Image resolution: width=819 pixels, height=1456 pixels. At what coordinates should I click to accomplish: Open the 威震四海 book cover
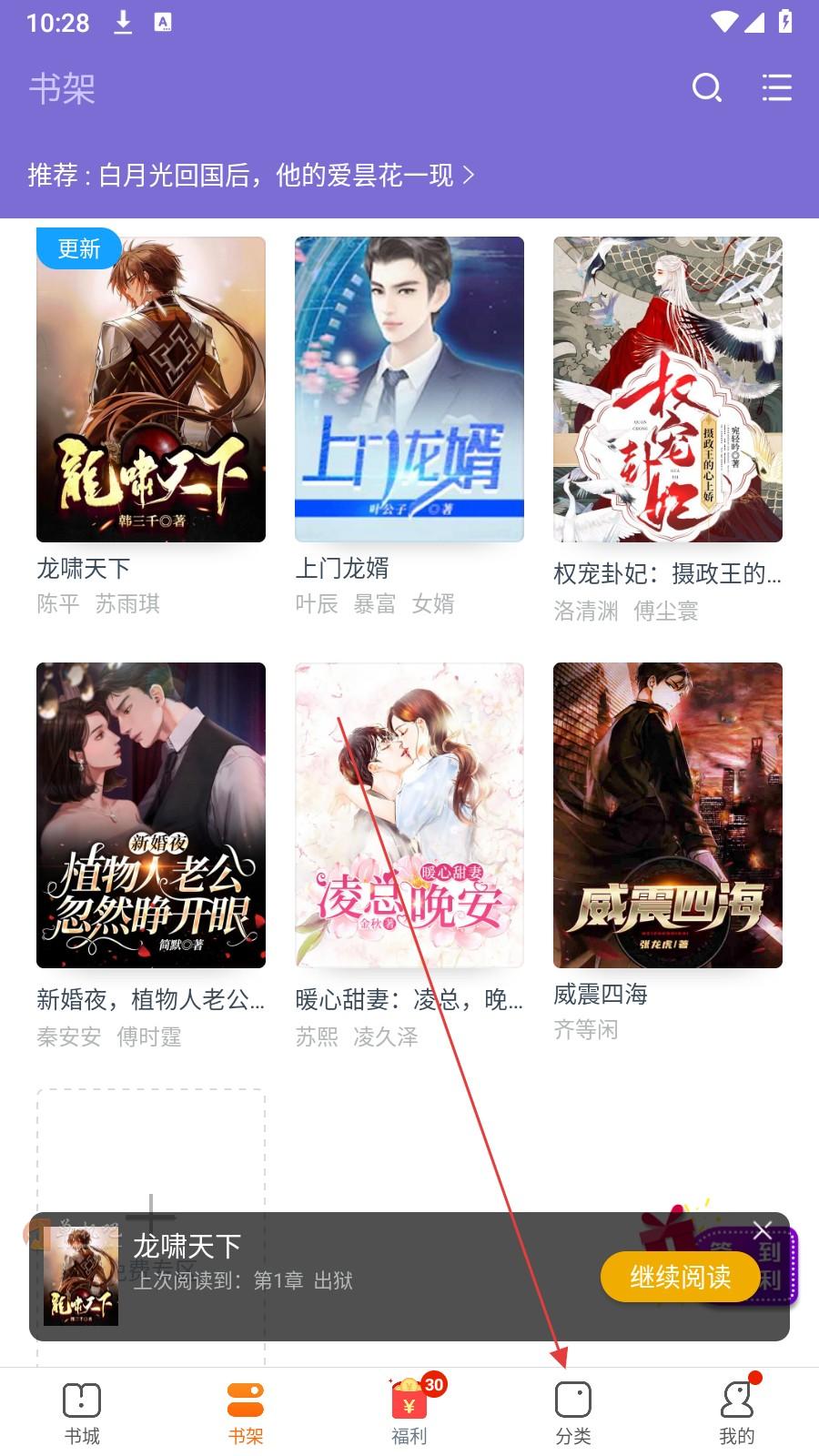pyautogui.click(x=668, y=814)
